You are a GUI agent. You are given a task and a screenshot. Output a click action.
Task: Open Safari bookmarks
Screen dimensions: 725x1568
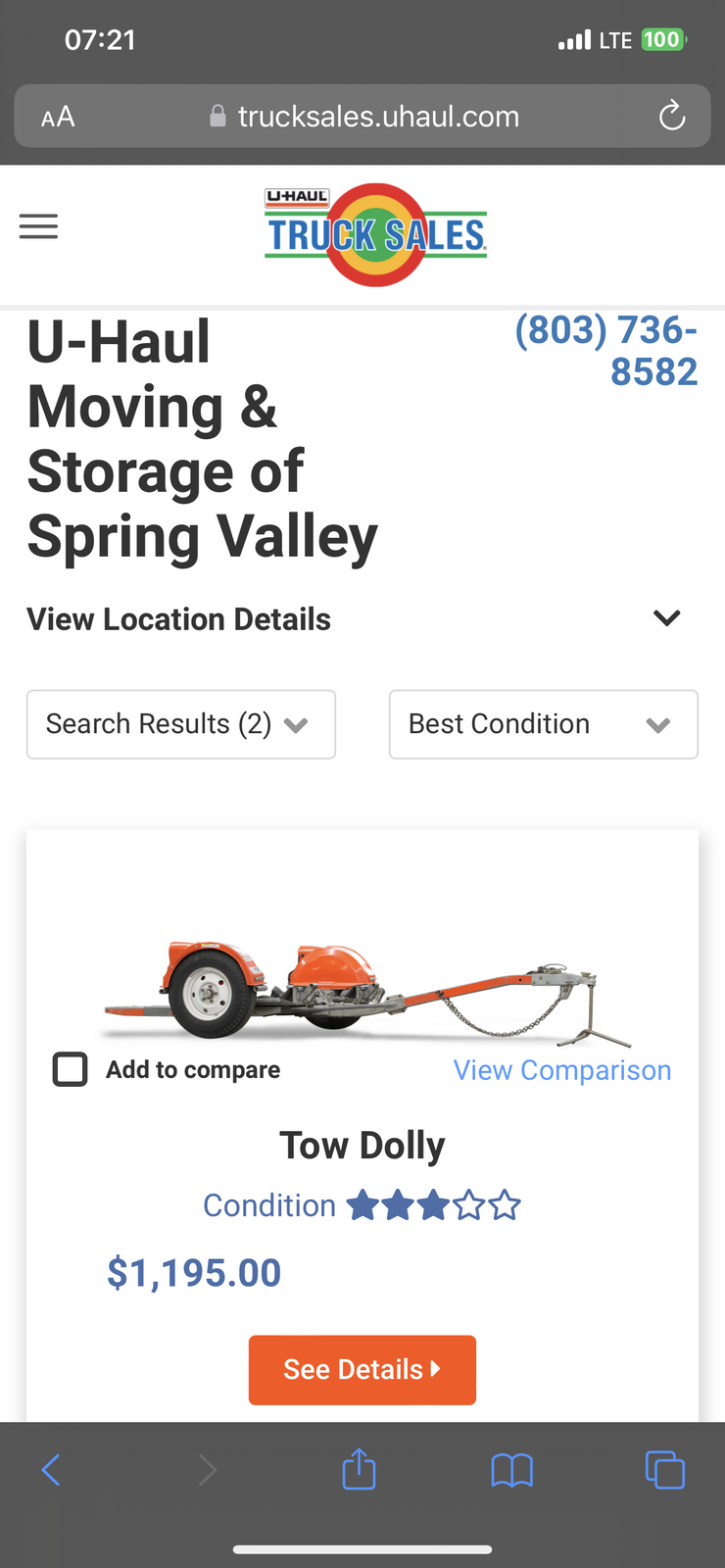click(x=511, y=1469)
